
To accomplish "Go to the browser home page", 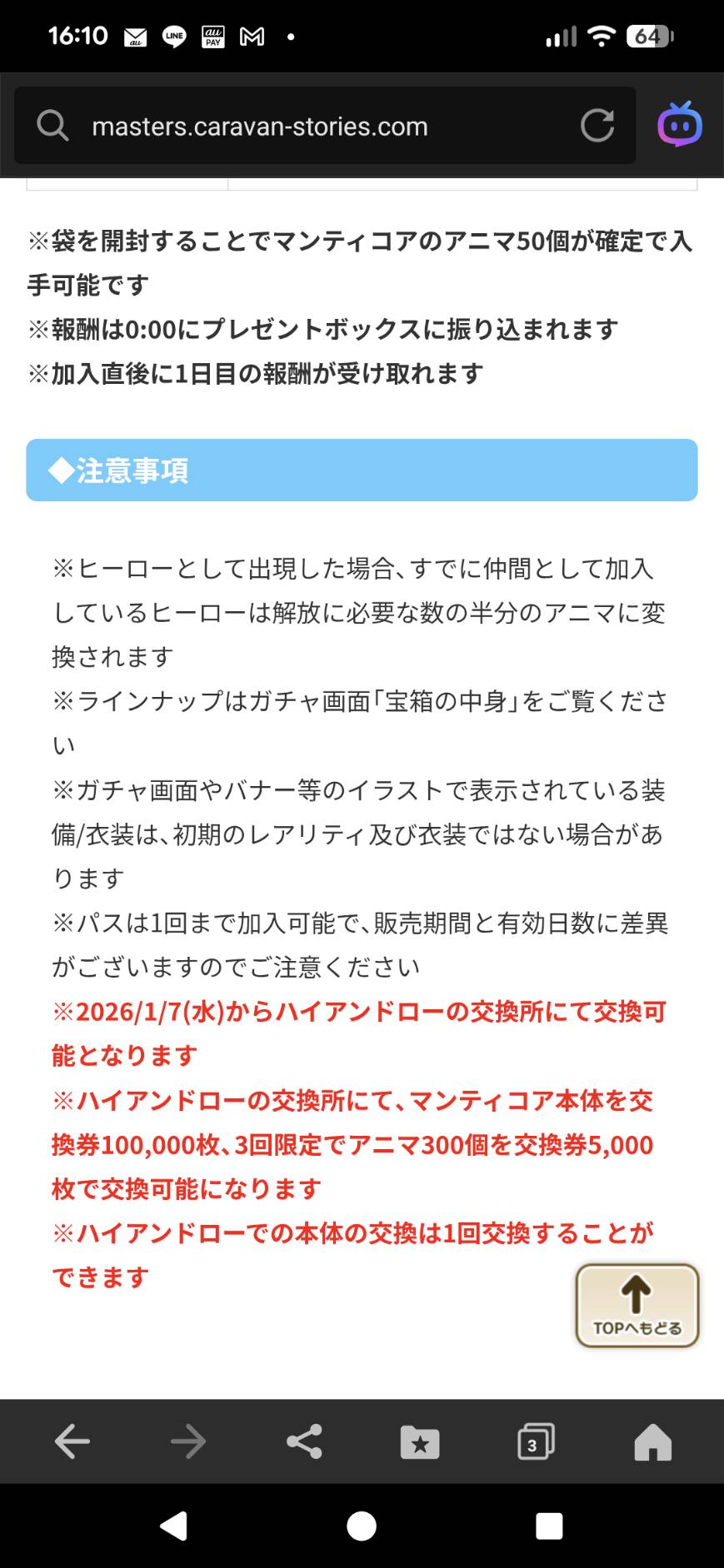I will pyautogui.click(x=652, y=1441).
